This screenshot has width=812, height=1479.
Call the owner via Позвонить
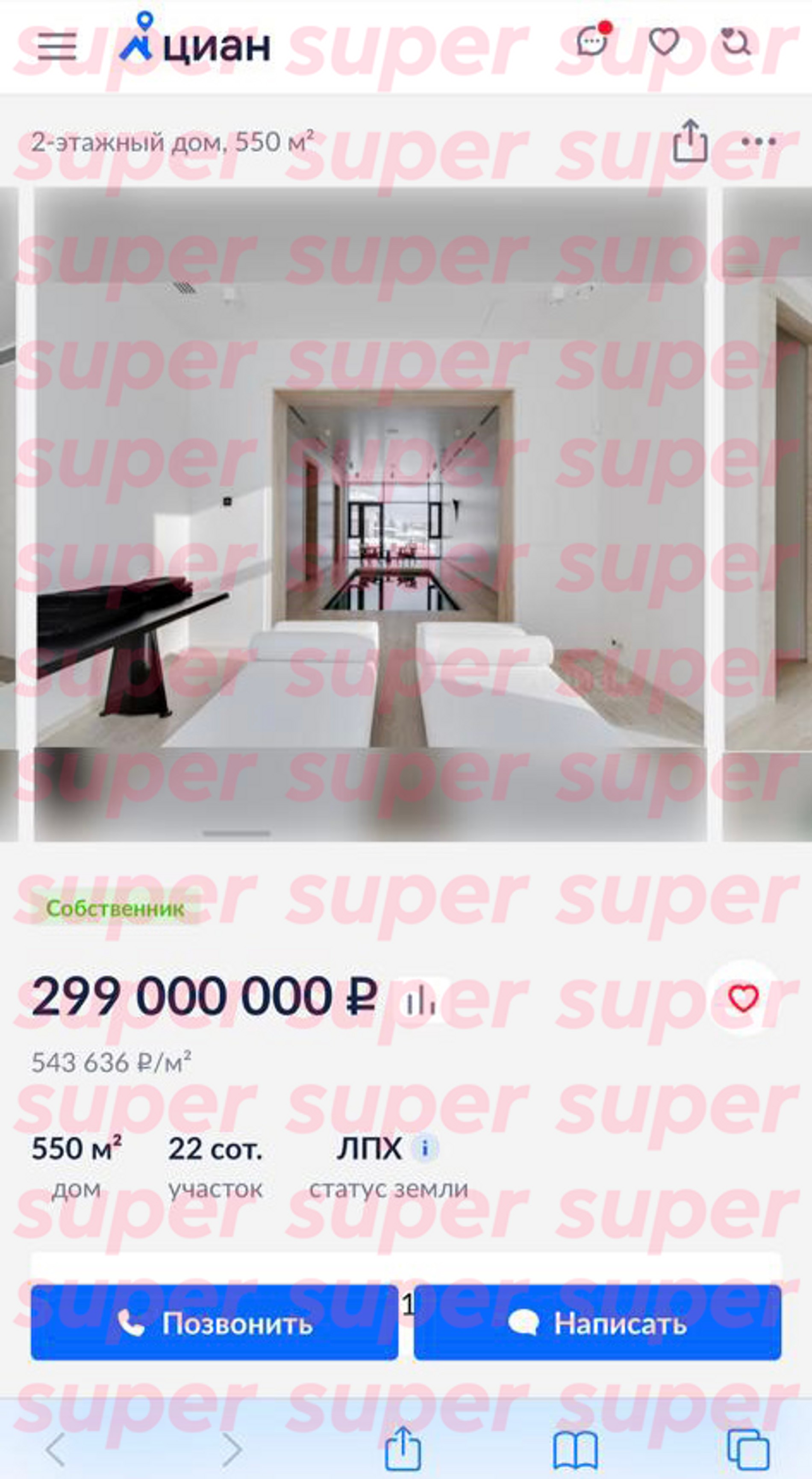click(x=215, y=1323)
